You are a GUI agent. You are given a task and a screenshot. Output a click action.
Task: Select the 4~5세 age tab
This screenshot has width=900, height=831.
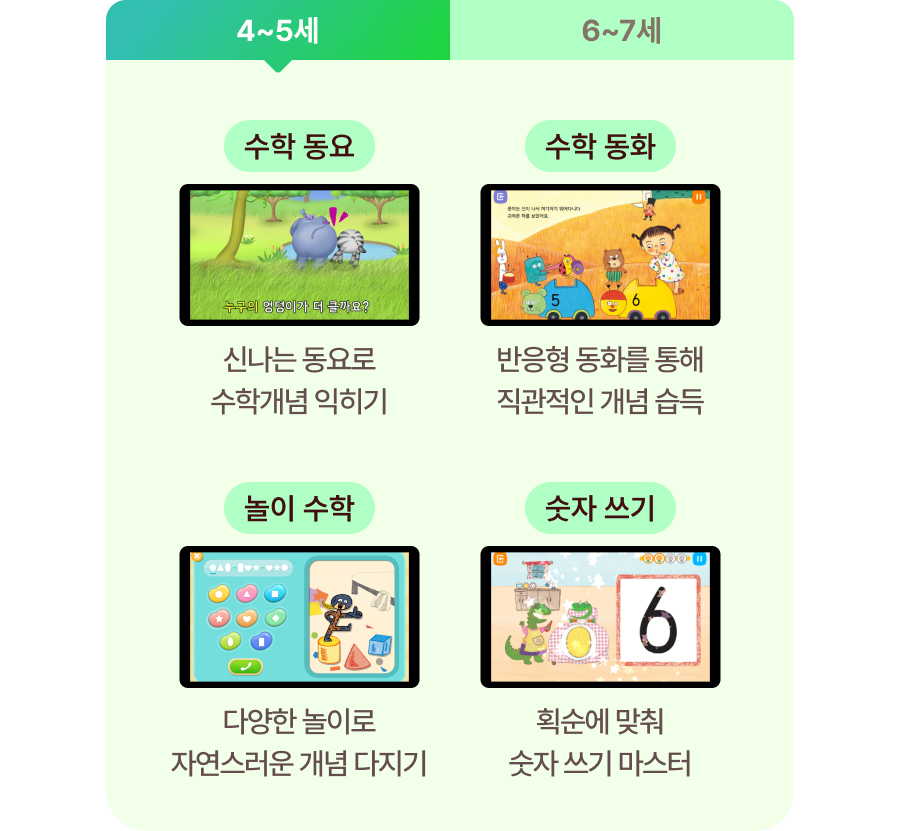pos(278,31)
